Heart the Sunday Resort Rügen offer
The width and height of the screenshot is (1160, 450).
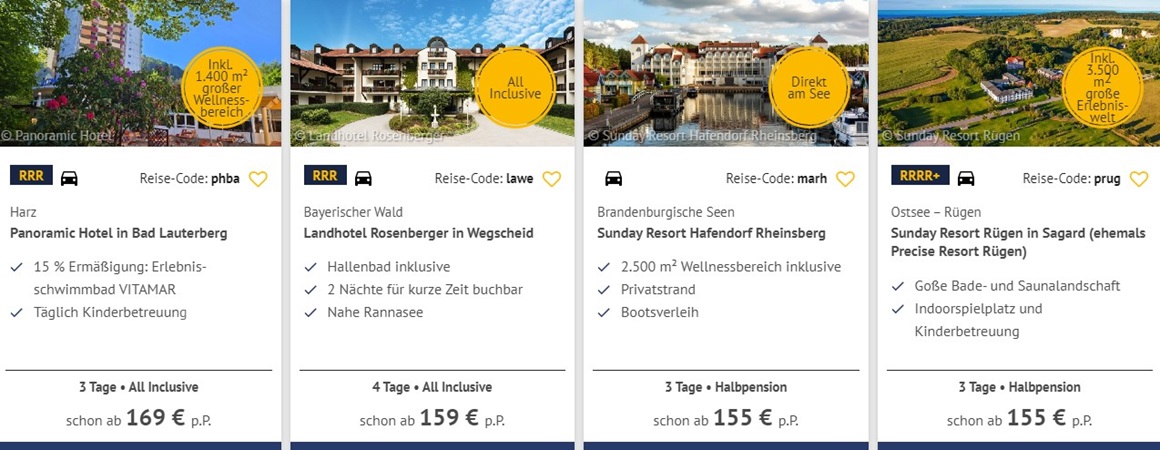point(1139,179)
